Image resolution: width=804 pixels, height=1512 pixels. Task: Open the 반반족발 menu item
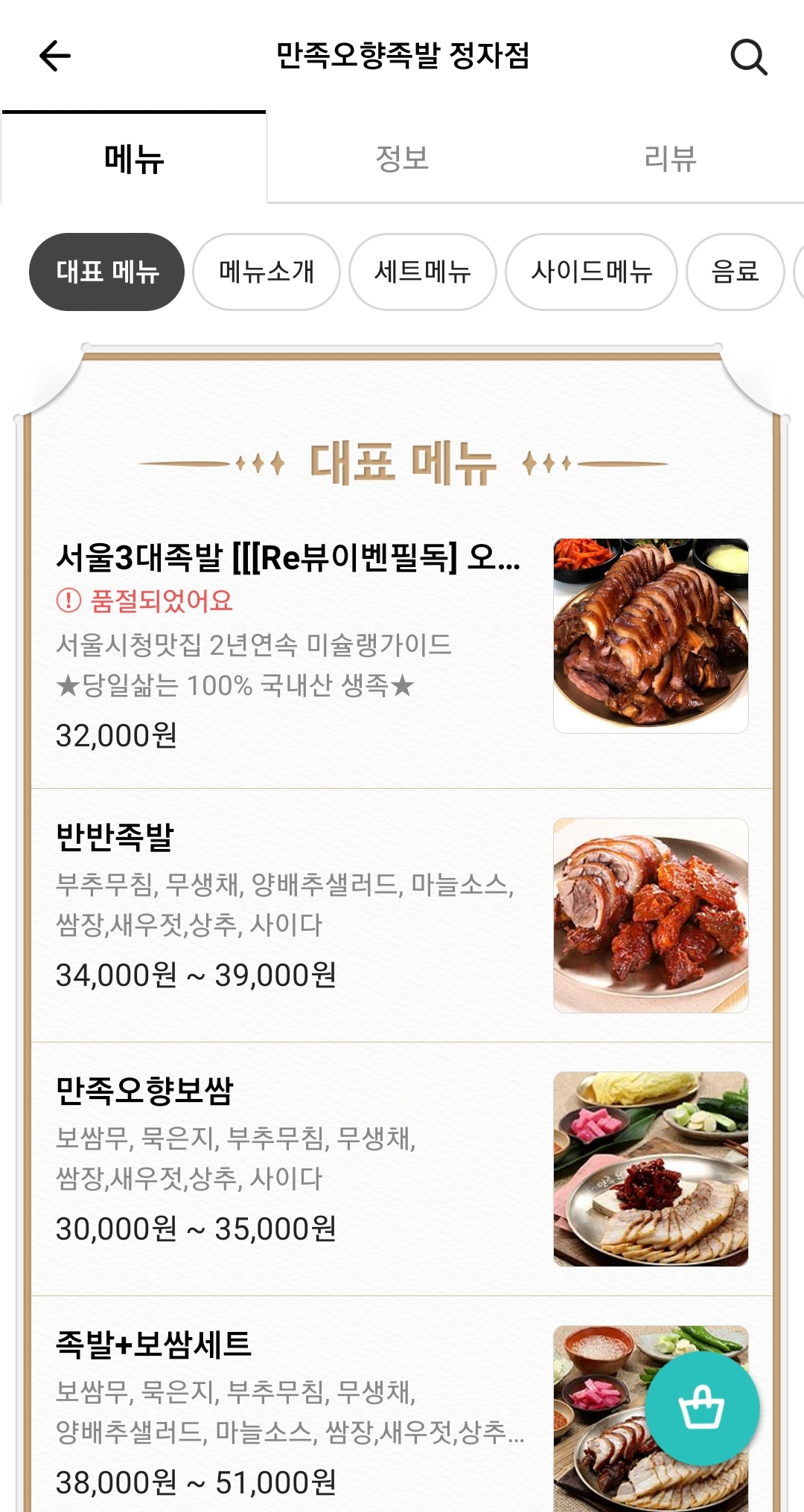(402, 915)
